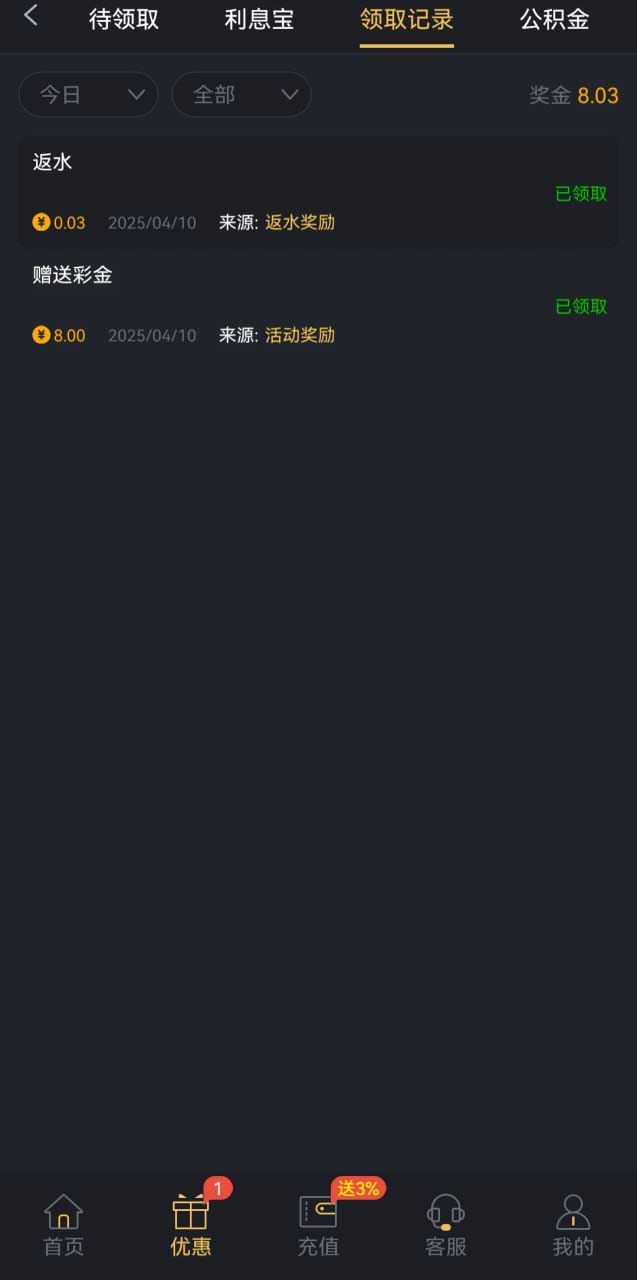Expand the 今日 date dropdown
This screenshot has width=637, height=1280.
click(89, 95)
